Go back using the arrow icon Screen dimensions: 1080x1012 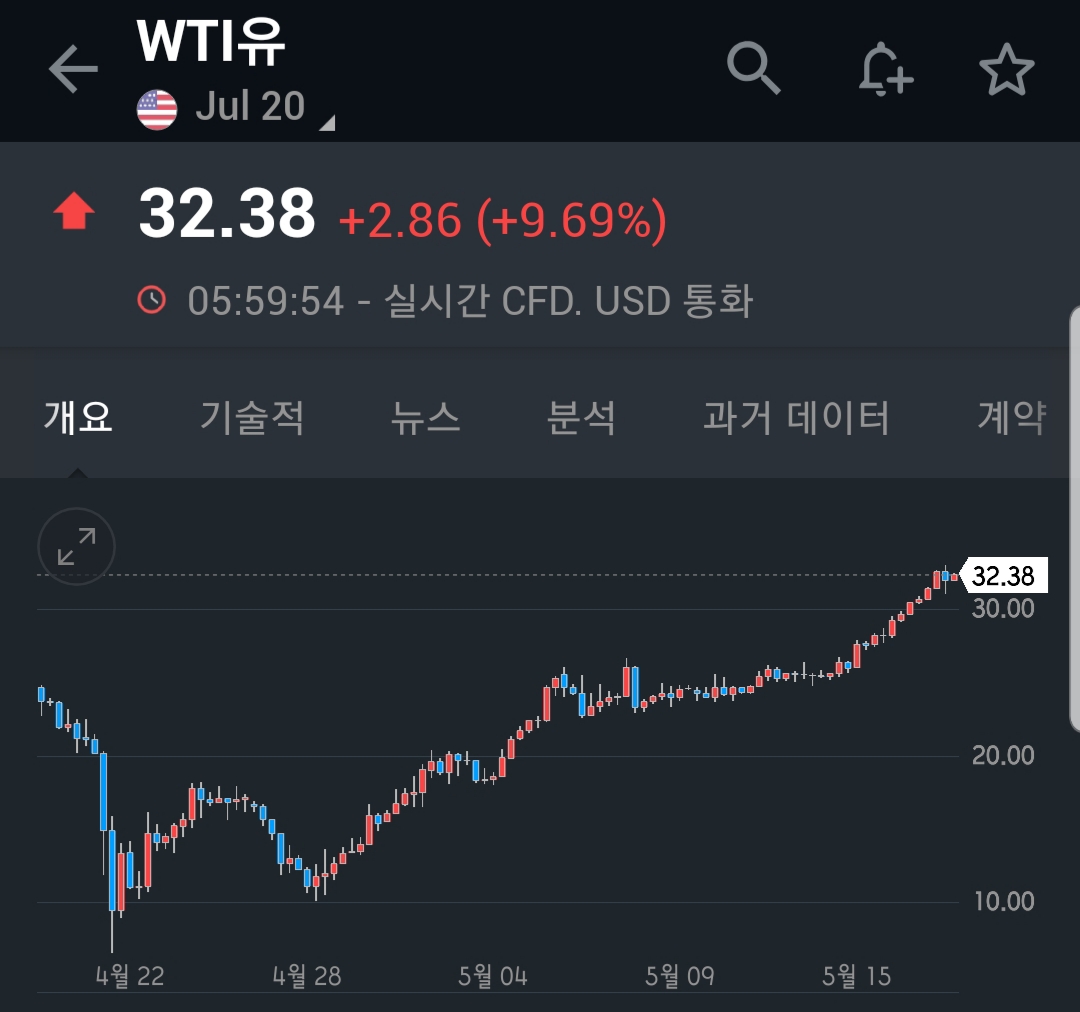point(72,70)
